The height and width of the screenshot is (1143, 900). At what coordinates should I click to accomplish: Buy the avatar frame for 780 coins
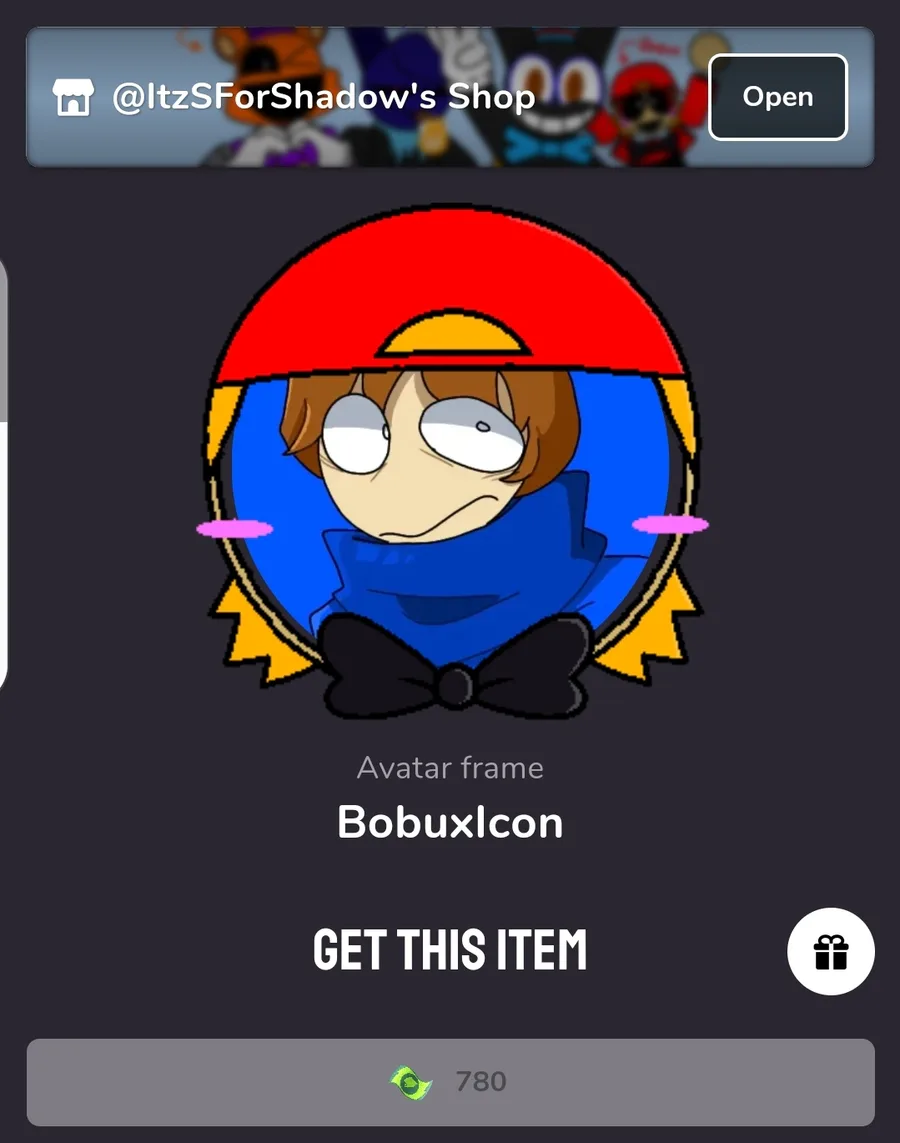click(450, 1081)
